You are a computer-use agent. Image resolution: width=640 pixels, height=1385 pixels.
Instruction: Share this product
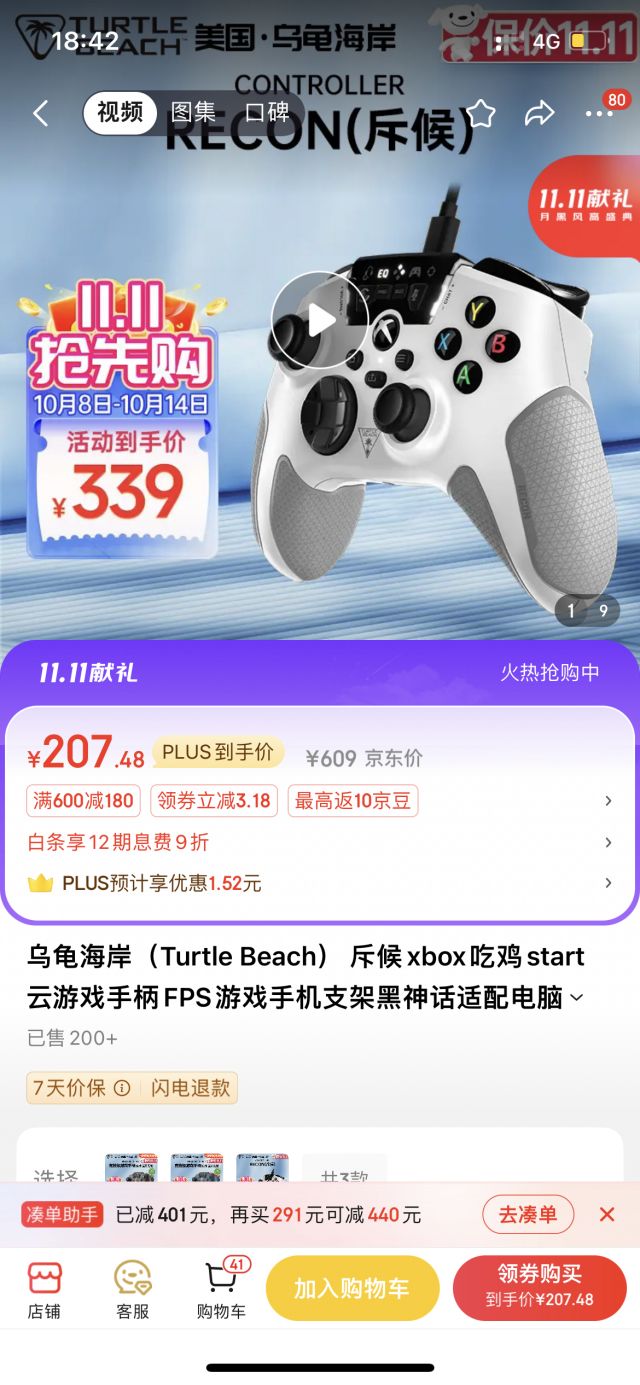[x=540, y=113]
